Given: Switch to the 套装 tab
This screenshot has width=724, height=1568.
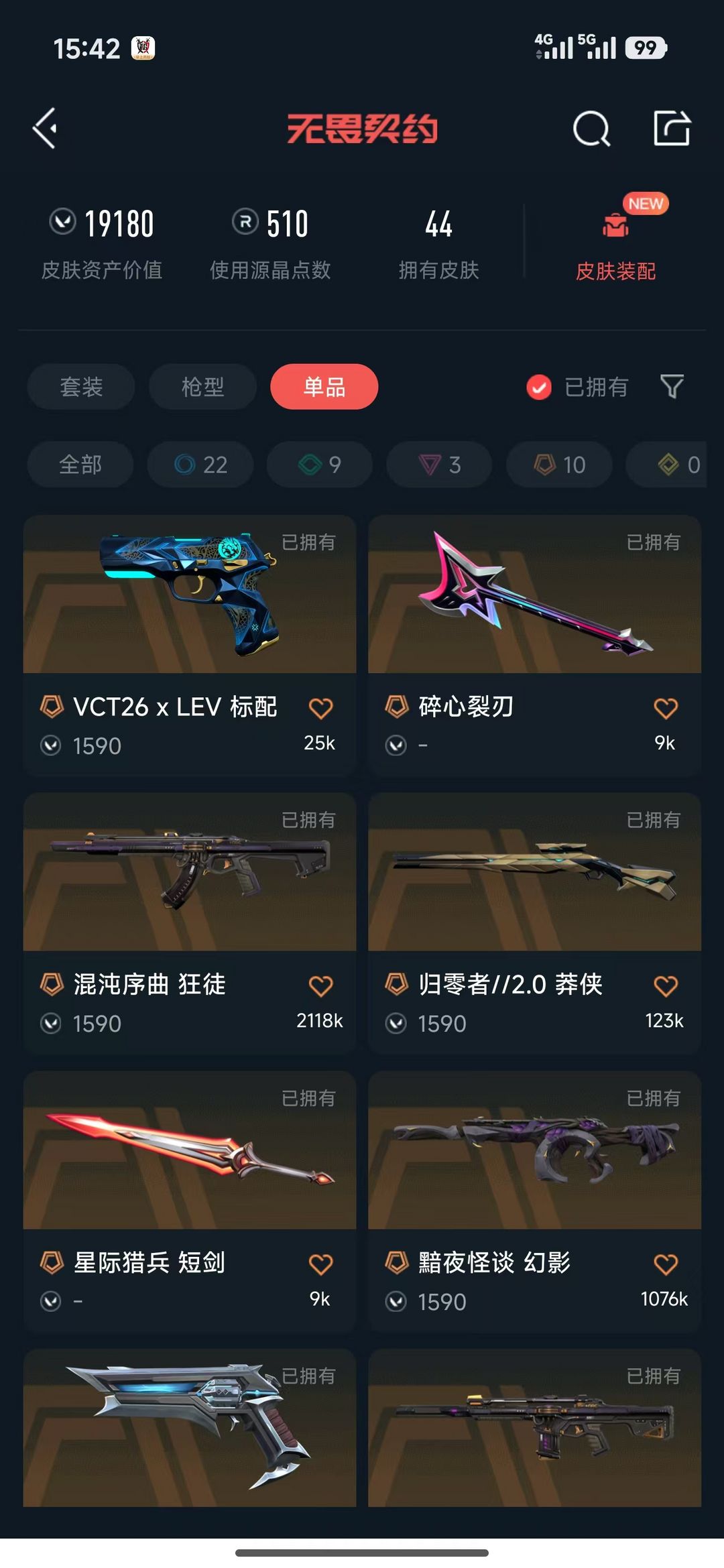Looking at the screenshot, I should pos(80,387).
